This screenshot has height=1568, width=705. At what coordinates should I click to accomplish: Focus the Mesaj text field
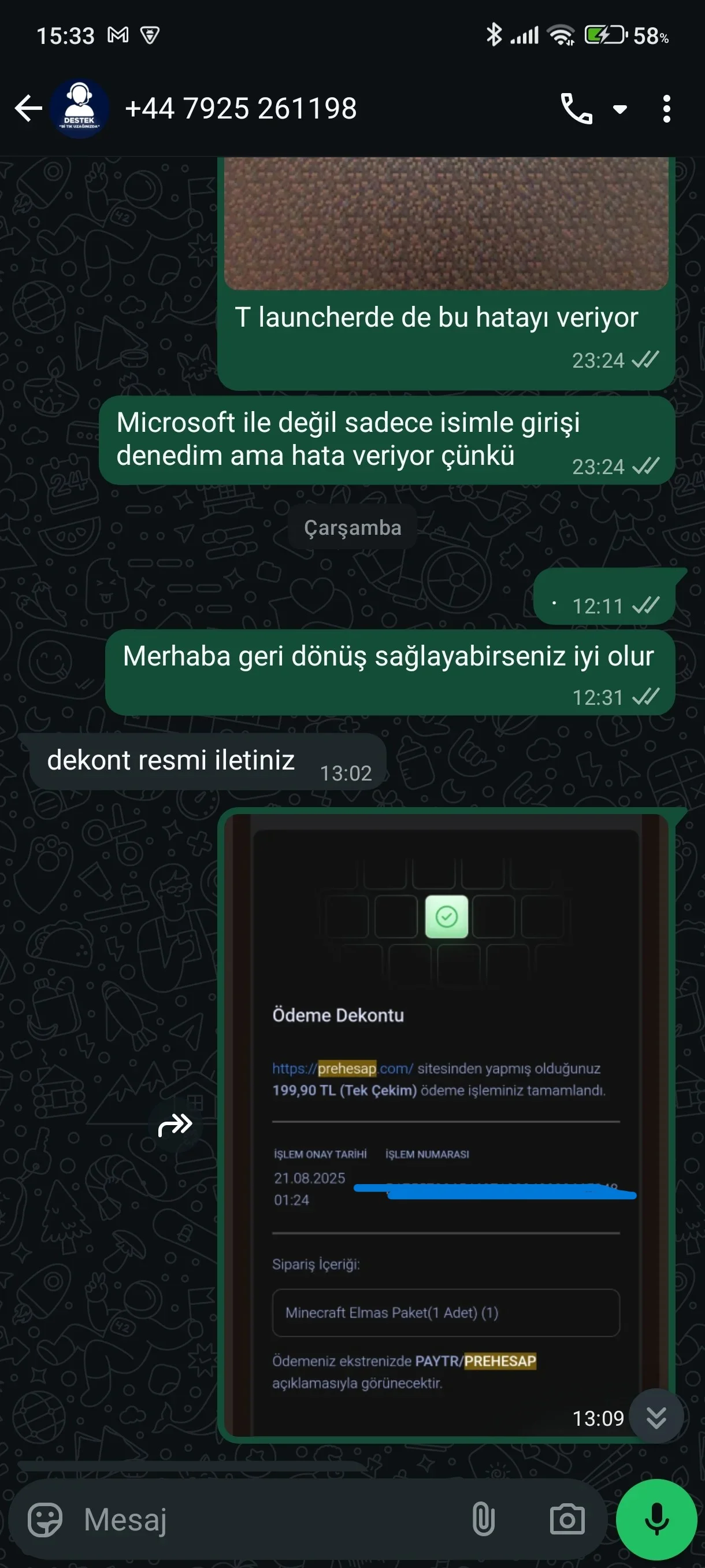tap(268, 1519)
